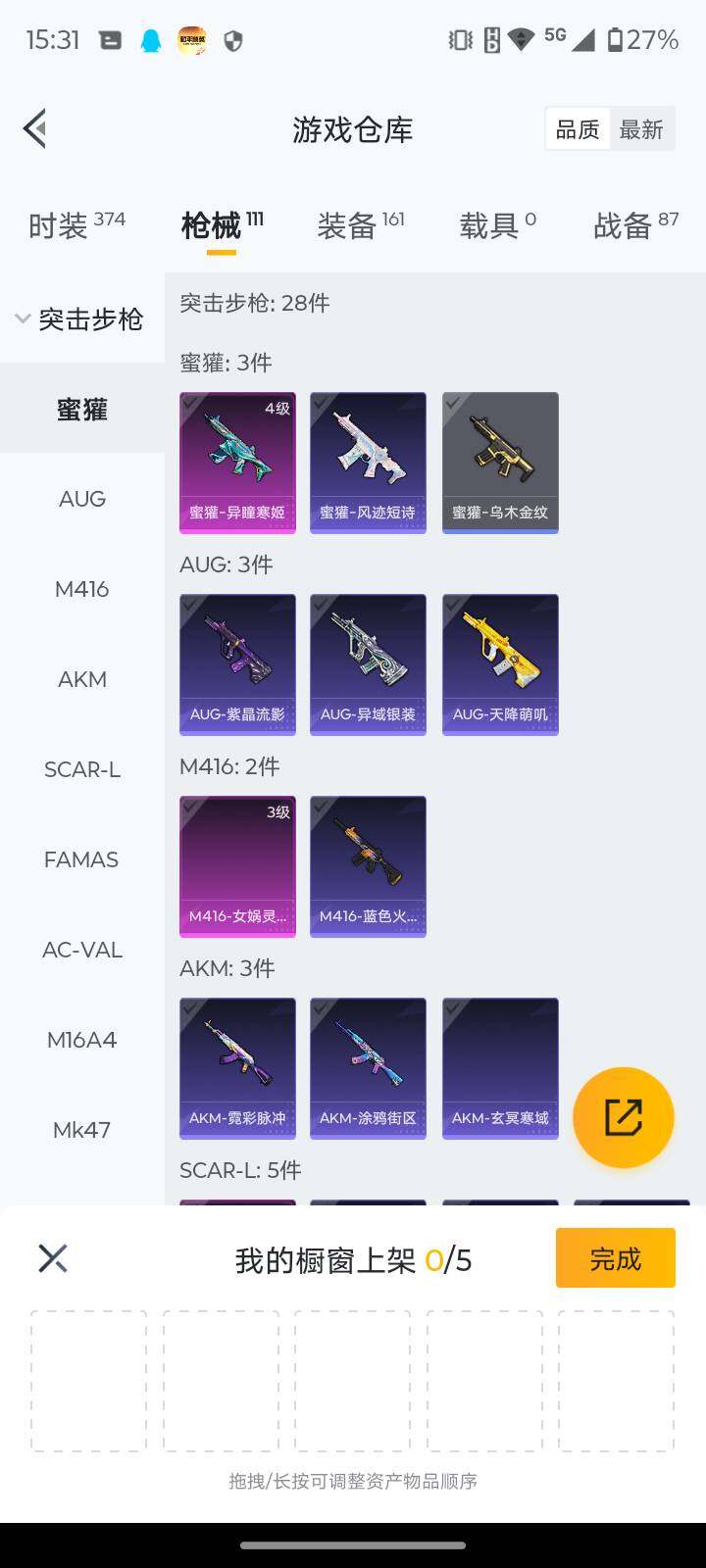Open the 战备 tab
Viewport: 706px width, 1568px height.
point(635,225)
